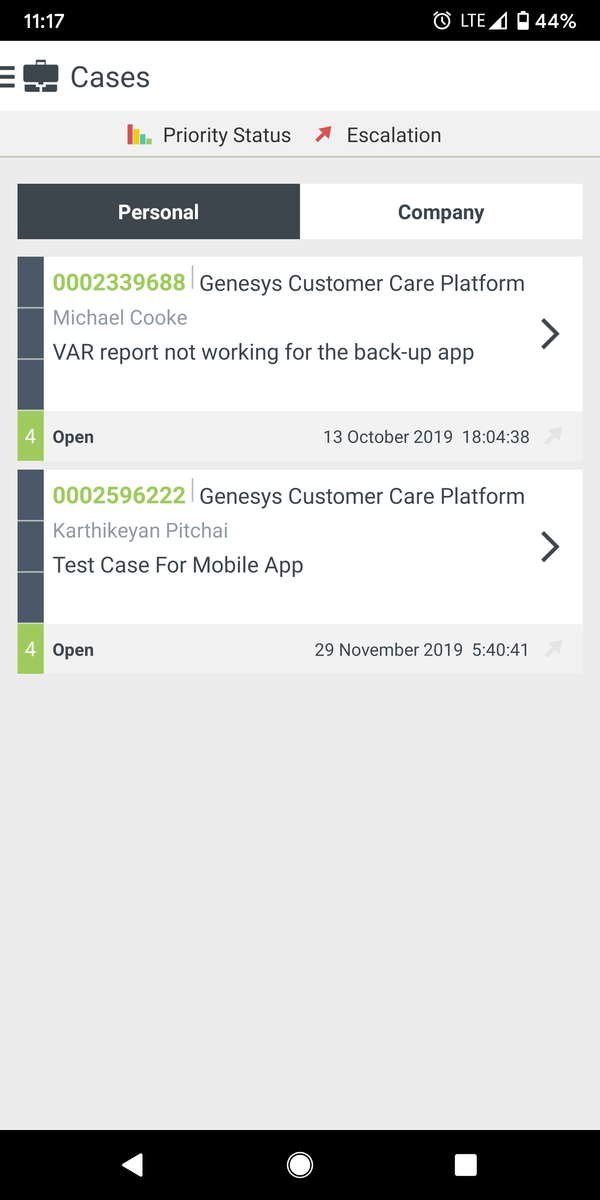Open the Test Case For Mobile App case

[300, 547]
